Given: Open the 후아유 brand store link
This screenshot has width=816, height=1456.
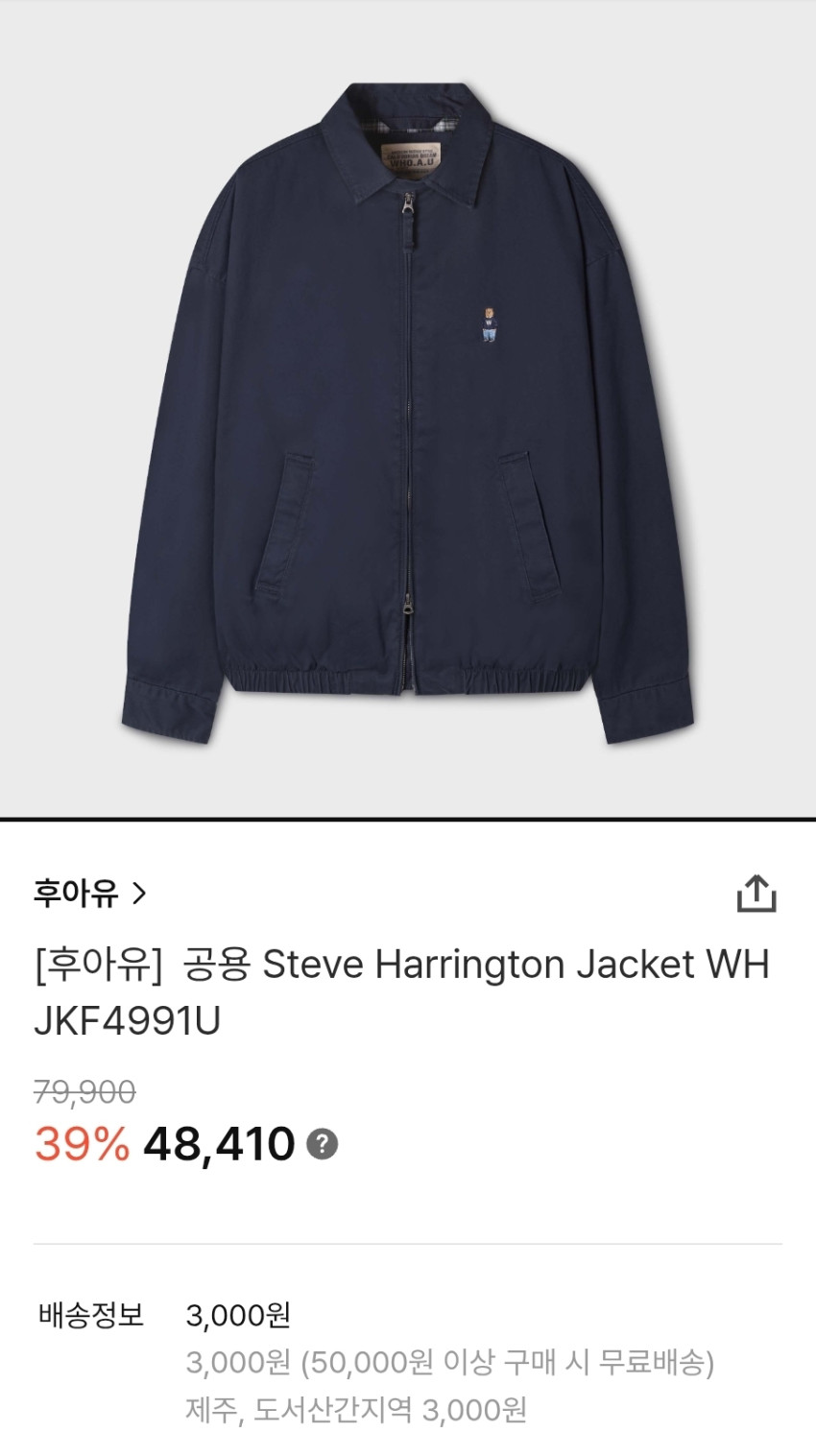Looking at the screenshot, I should coord(89,894).
